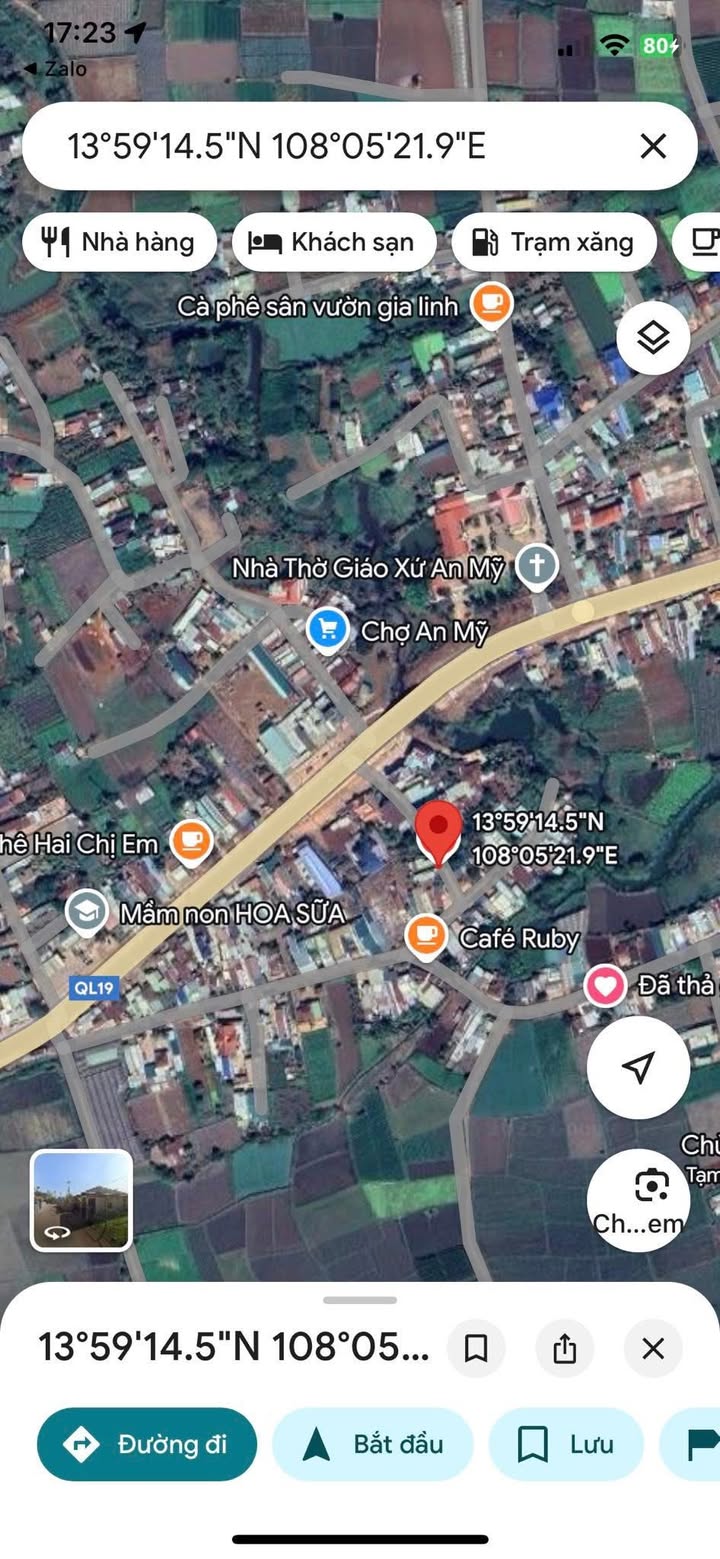Select the Café Ruby place marker
The width and height of the screenshot is (720, 1559).
point(426,936)
